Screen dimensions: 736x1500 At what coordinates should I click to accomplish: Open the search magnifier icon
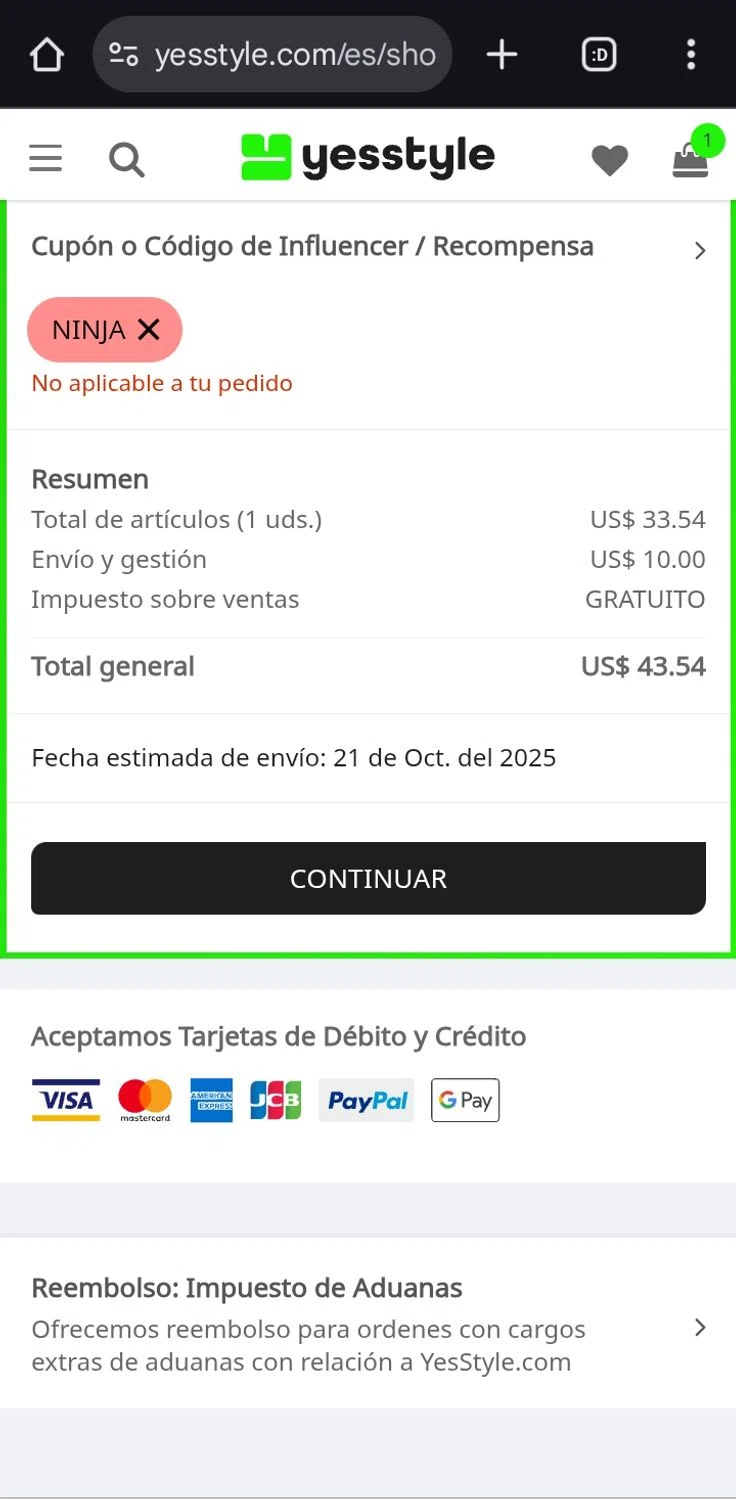pyautogui.click(x=126, y=158)
